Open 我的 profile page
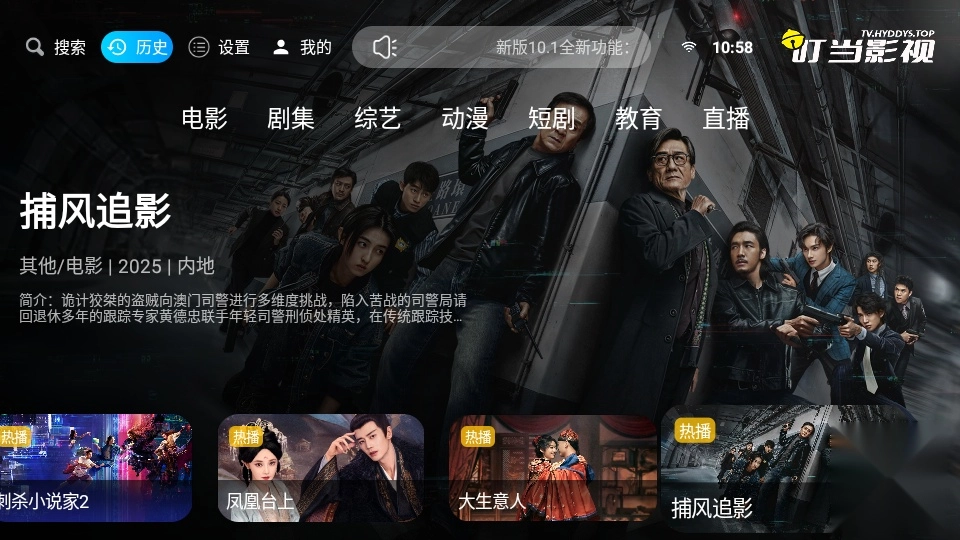 (302, 47)
